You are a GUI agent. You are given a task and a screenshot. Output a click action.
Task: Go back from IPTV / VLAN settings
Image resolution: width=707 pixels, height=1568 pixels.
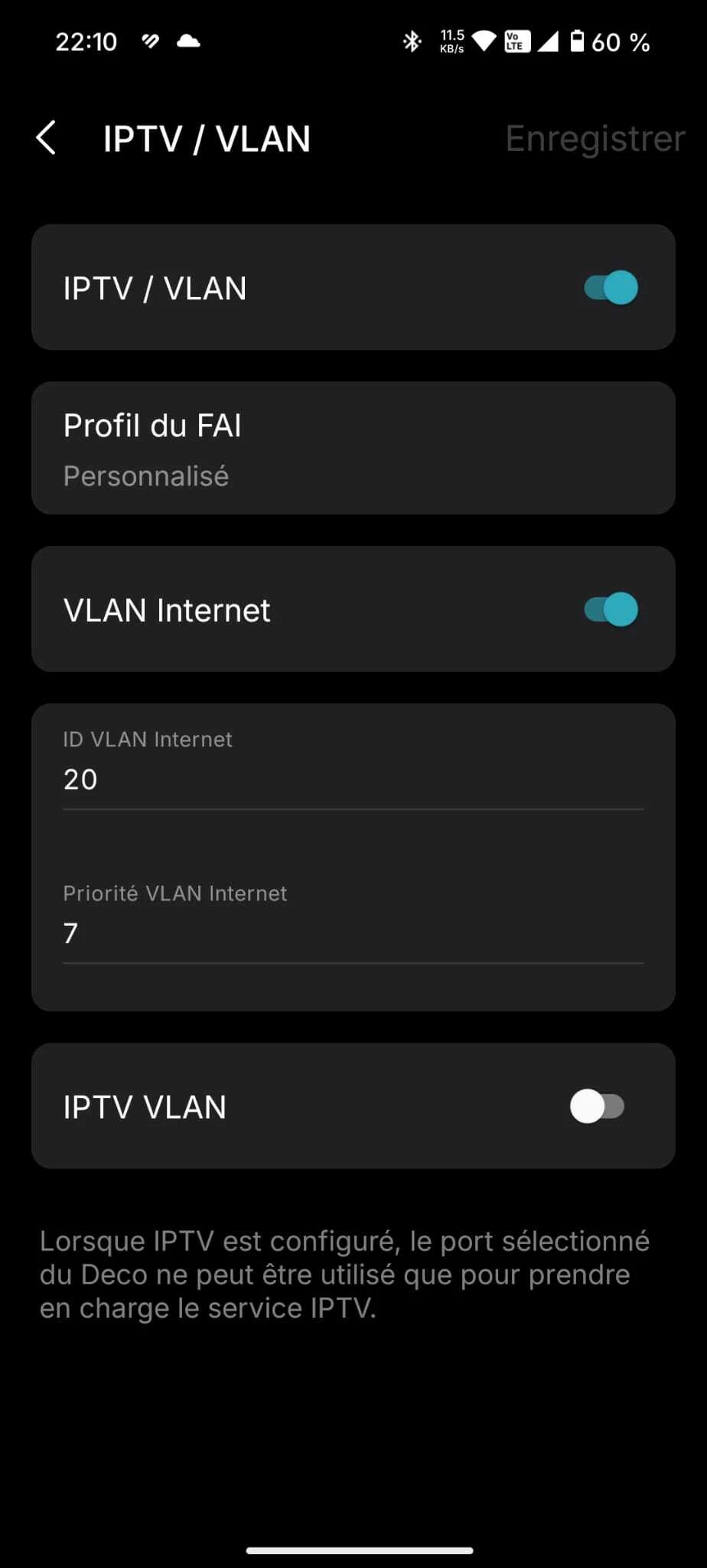46,139
